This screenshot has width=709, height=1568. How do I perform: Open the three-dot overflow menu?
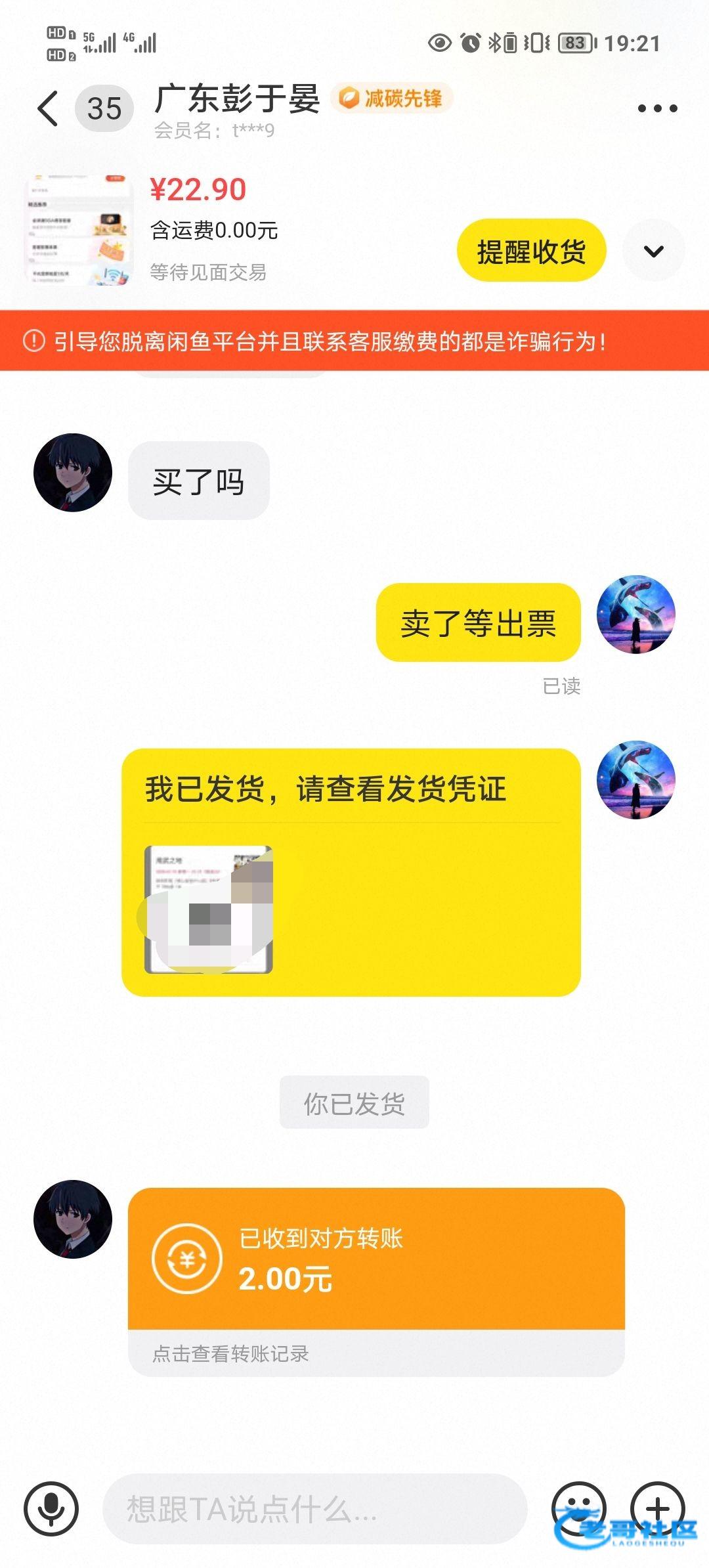pyautogui.click(x=657, y=109)
